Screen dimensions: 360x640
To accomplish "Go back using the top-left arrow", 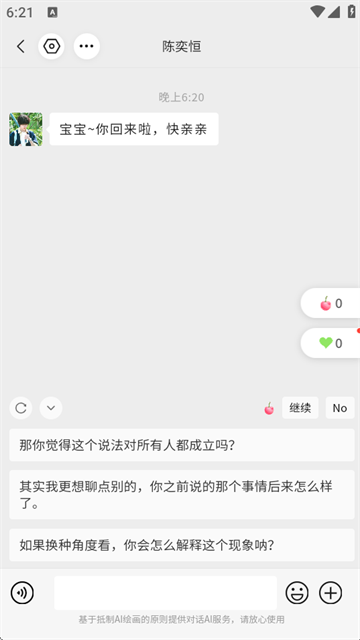I will [x=21, y=47].
